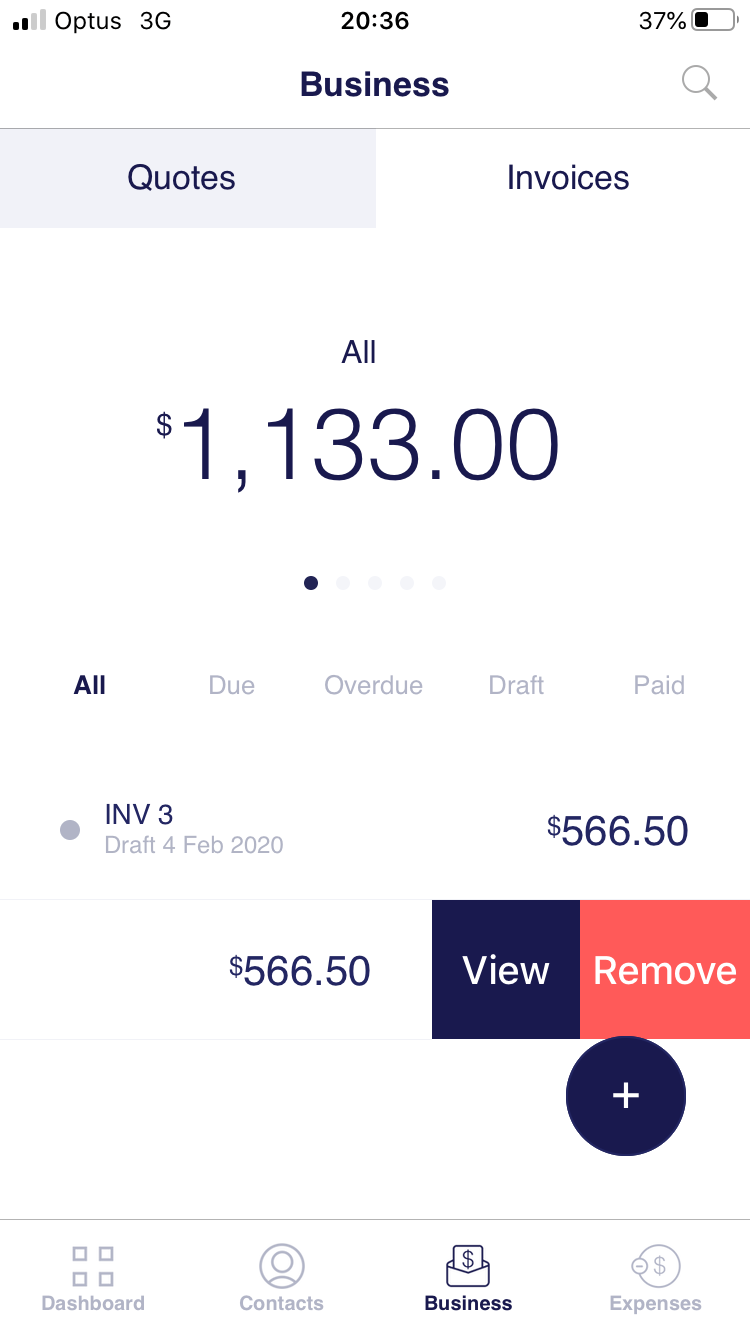Go to the Dashboard tab
The image size is (750, 1334).
pyautogui.click(x=93, y=1278)
